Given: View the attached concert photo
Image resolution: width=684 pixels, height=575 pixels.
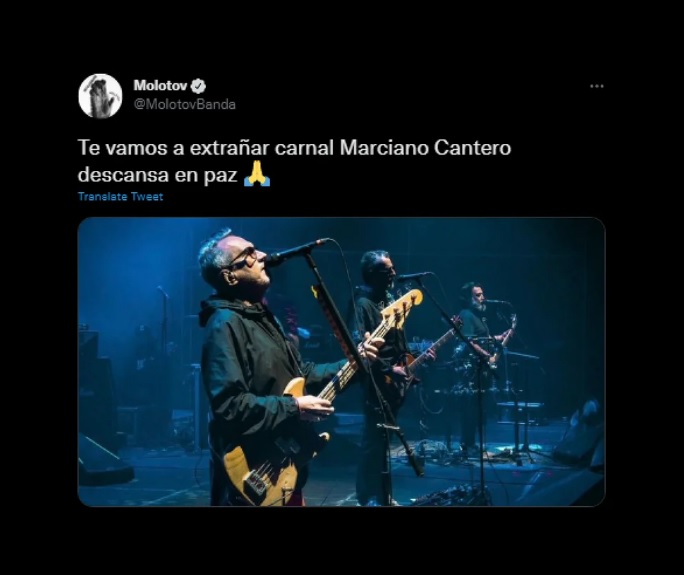Looking at the screenshot, I should pos(341,362).
